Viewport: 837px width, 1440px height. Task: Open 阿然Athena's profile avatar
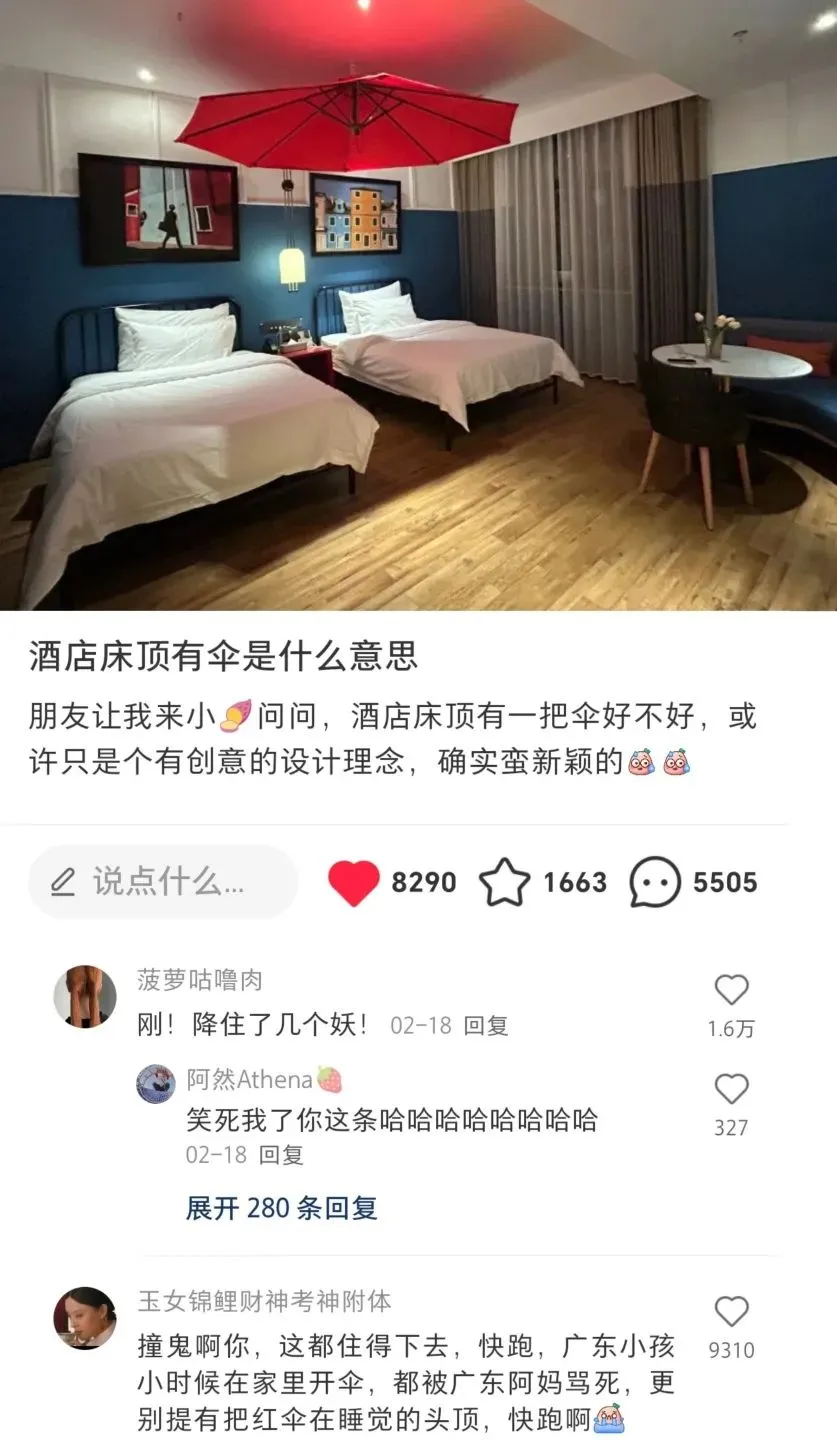pos(156,1084)
